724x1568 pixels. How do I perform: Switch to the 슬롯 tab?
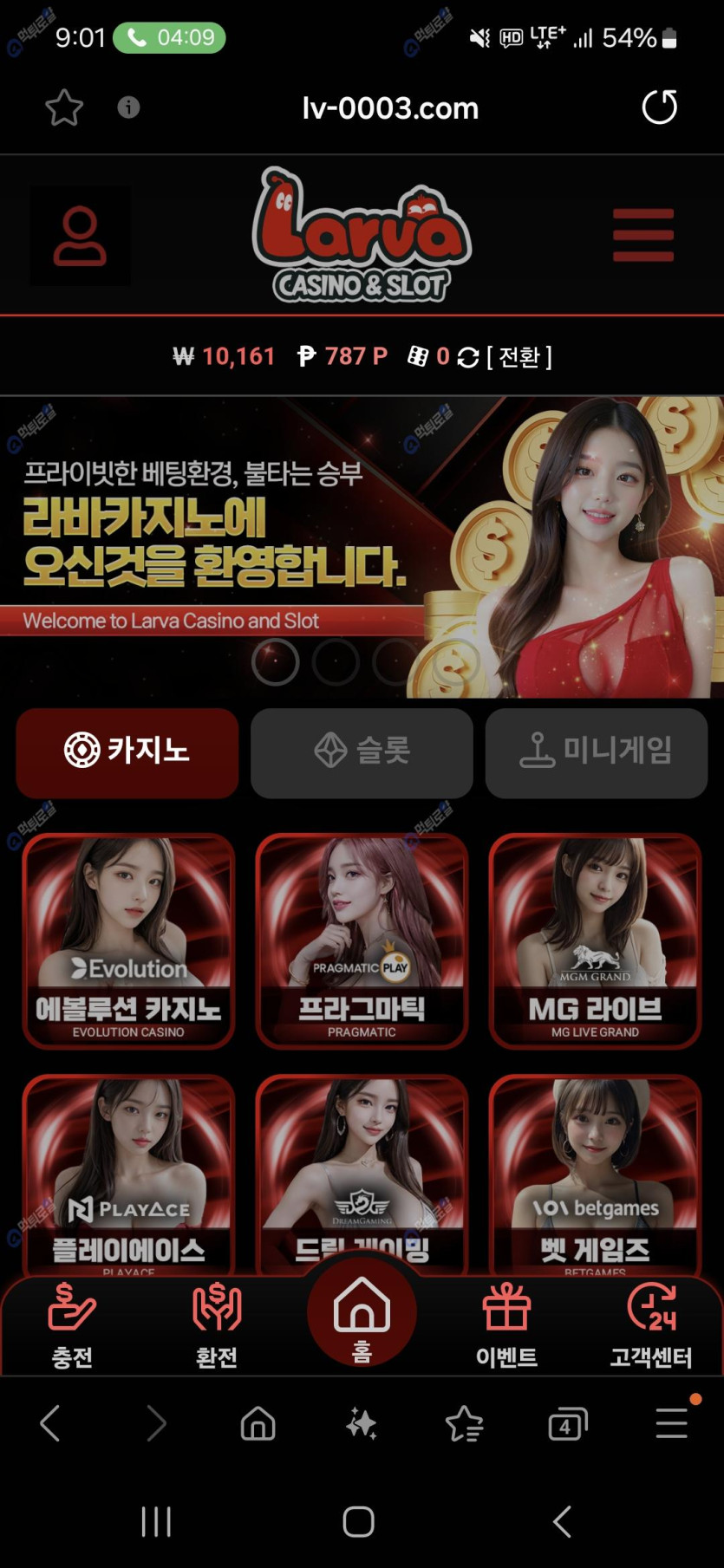pyautogui.click(x=362, y=751)
